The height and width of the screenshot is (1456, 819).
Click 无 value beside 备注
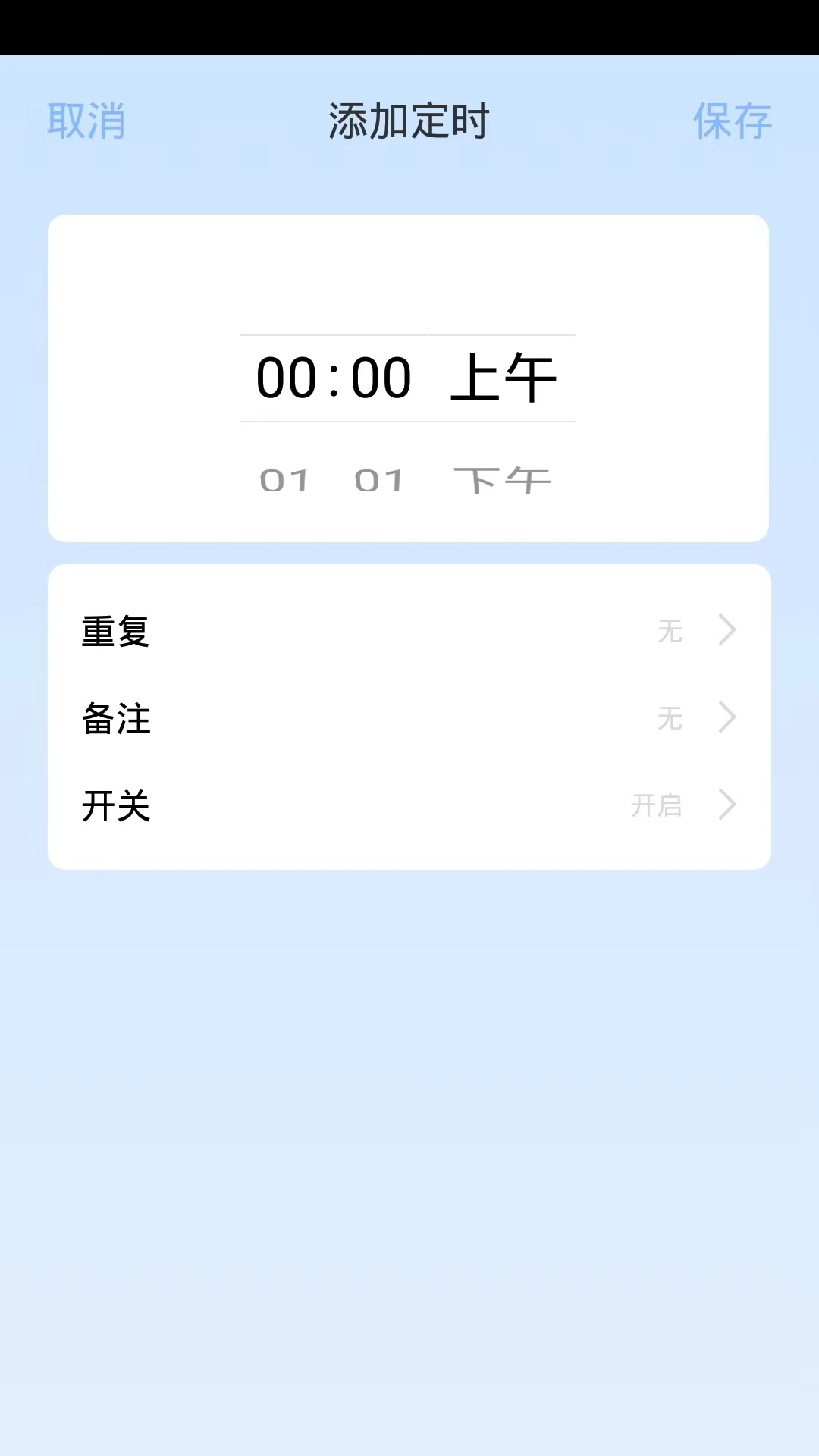[670, 718]
